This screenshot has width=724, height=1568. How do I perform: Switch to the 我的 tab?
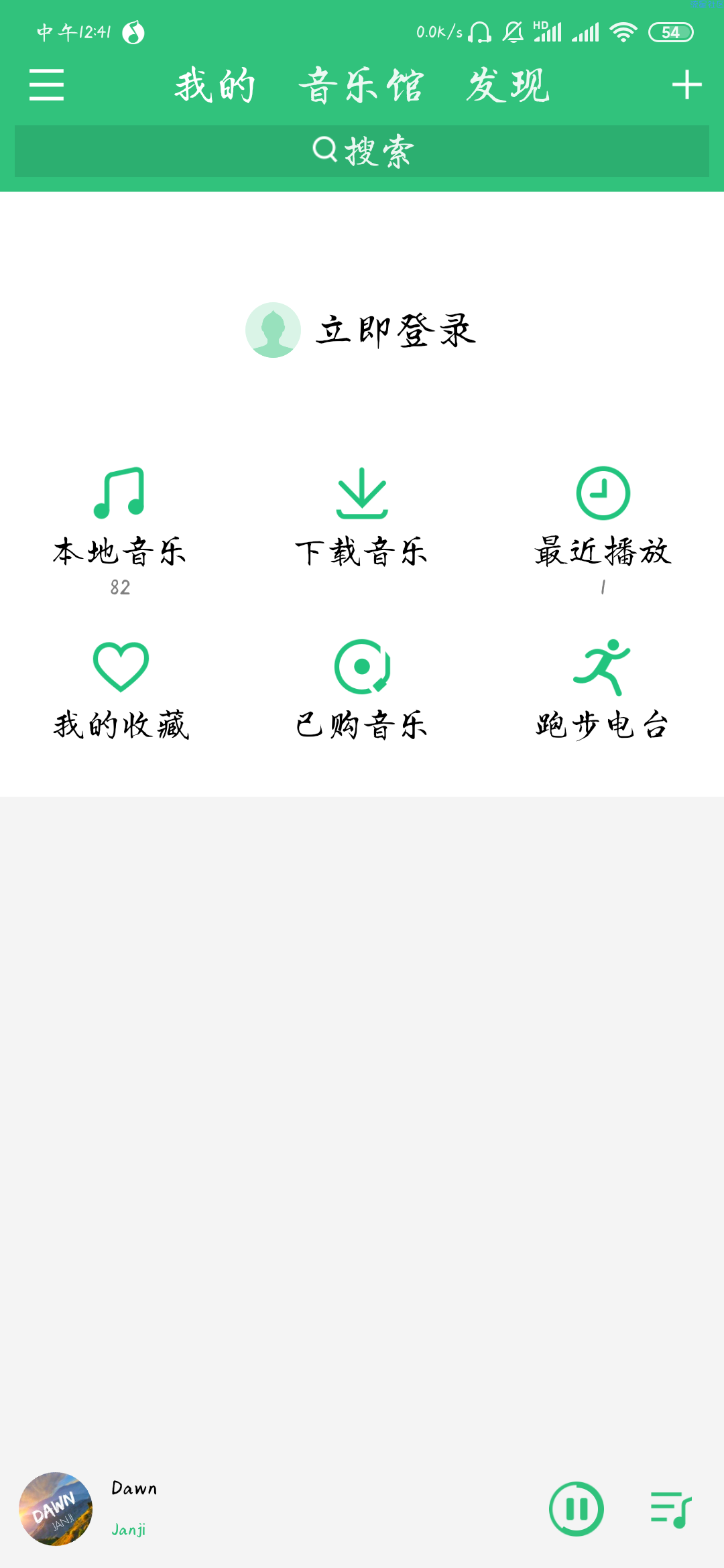point(215,85)
